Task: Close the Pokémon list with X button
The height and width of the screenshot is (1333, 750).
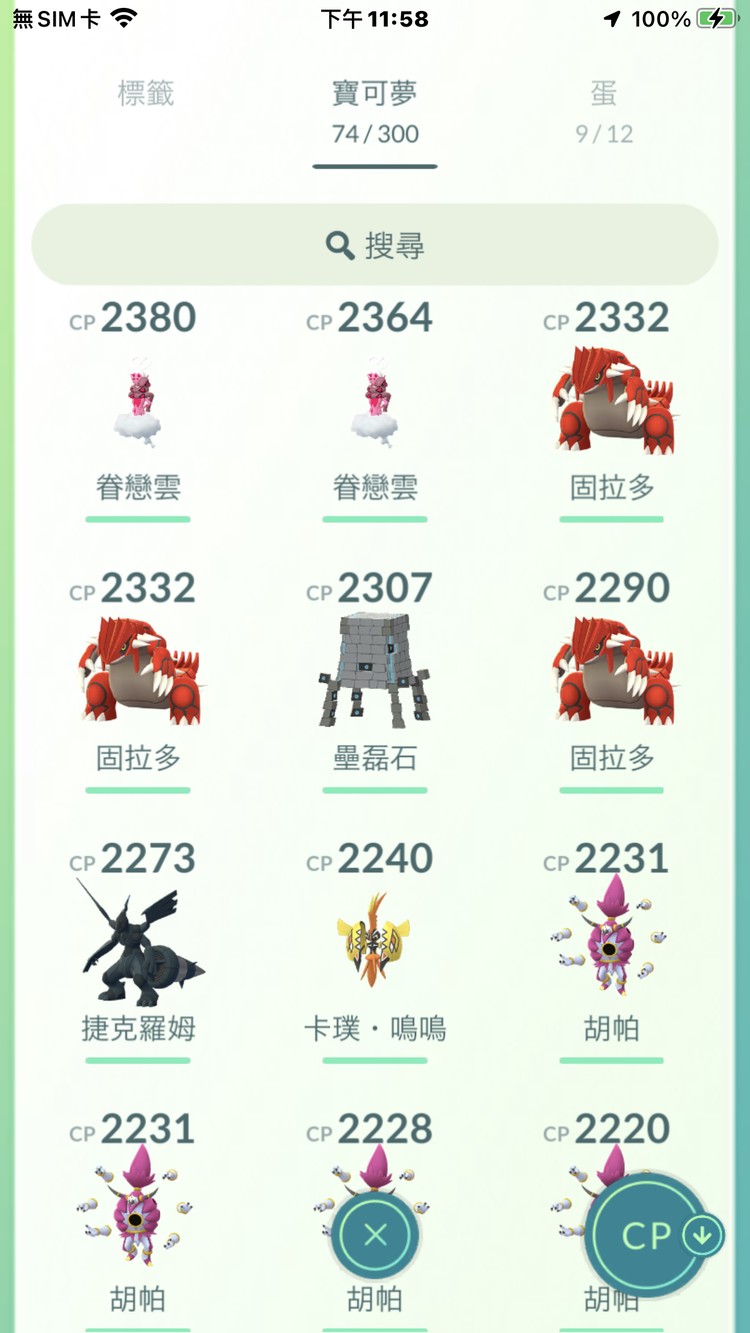Action: pos(375,1236)
